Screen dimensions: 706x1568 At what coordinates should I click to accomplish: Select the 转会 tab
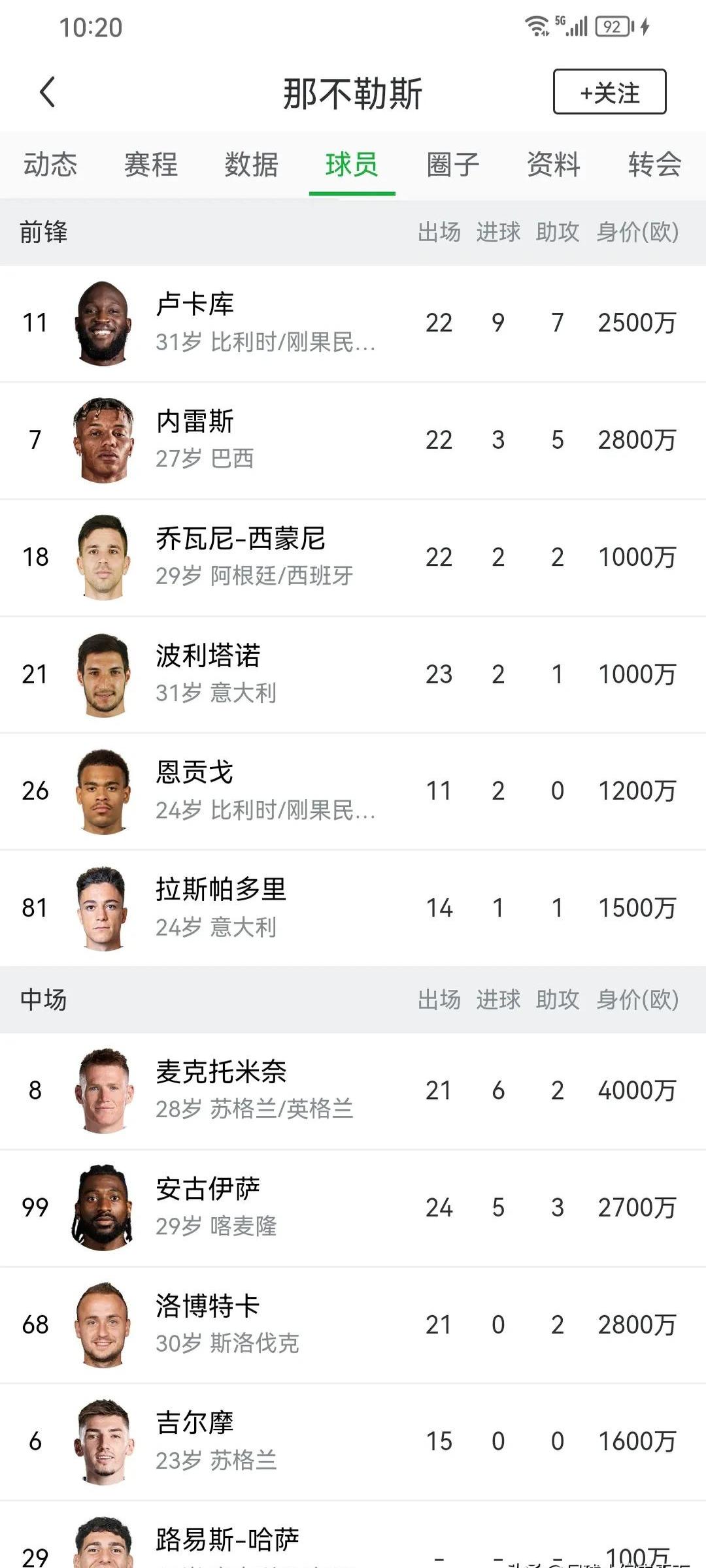point(654,165)
